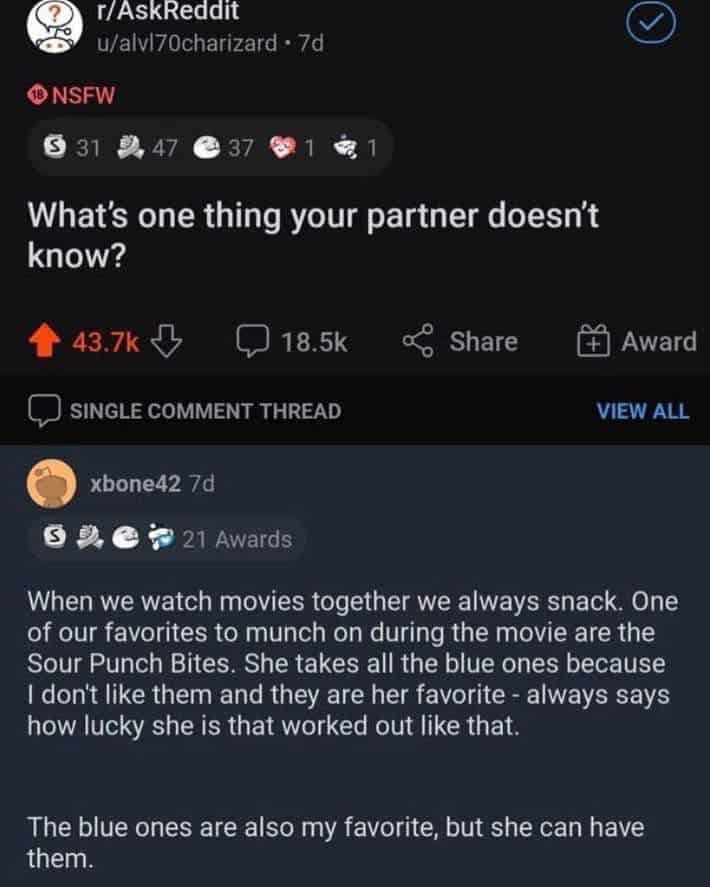
Task: Open xbone42's profile
Action: pyautogui.click(x=135, y=484)
